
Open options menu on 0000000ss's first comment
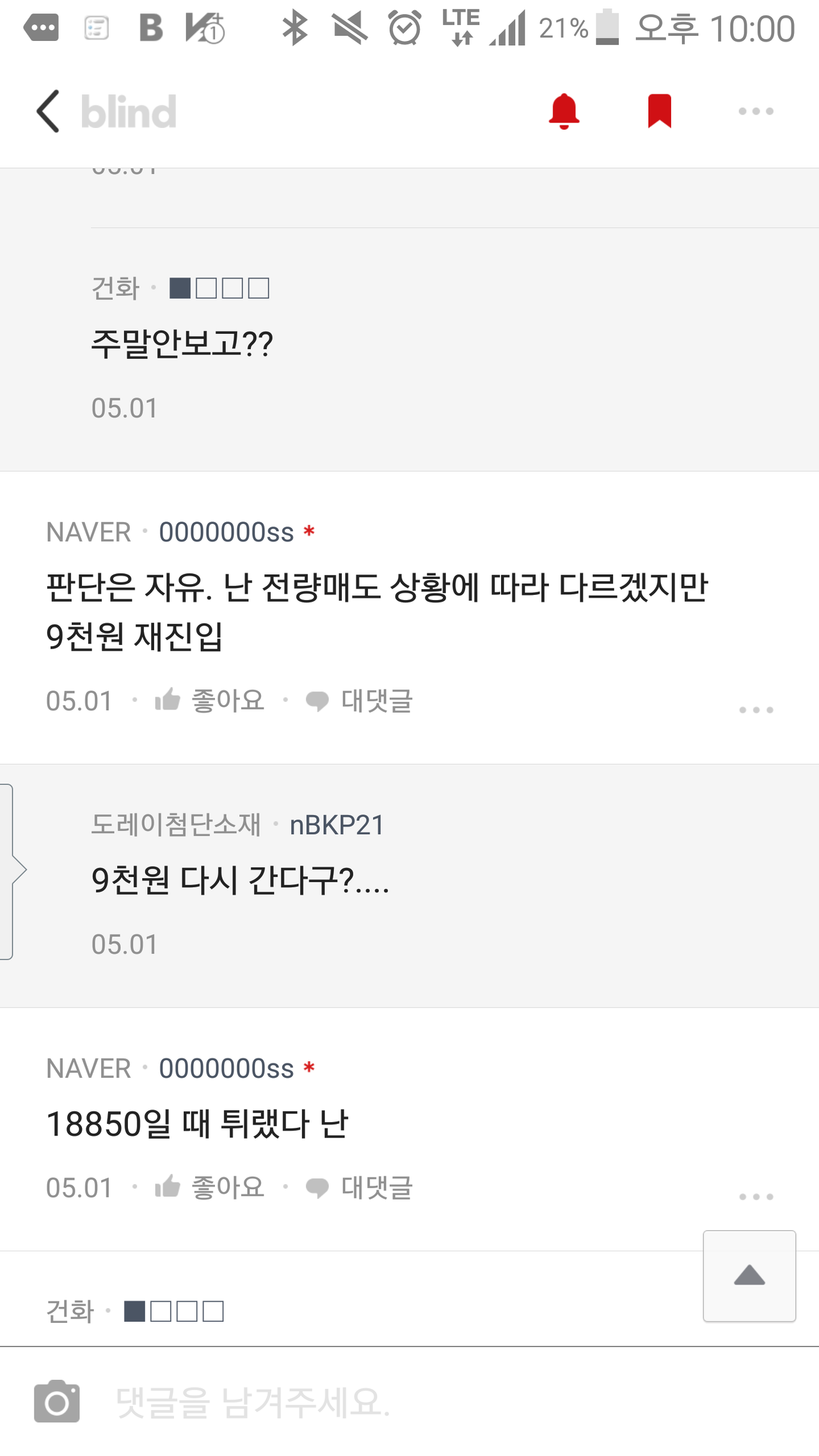coord(756,709)
